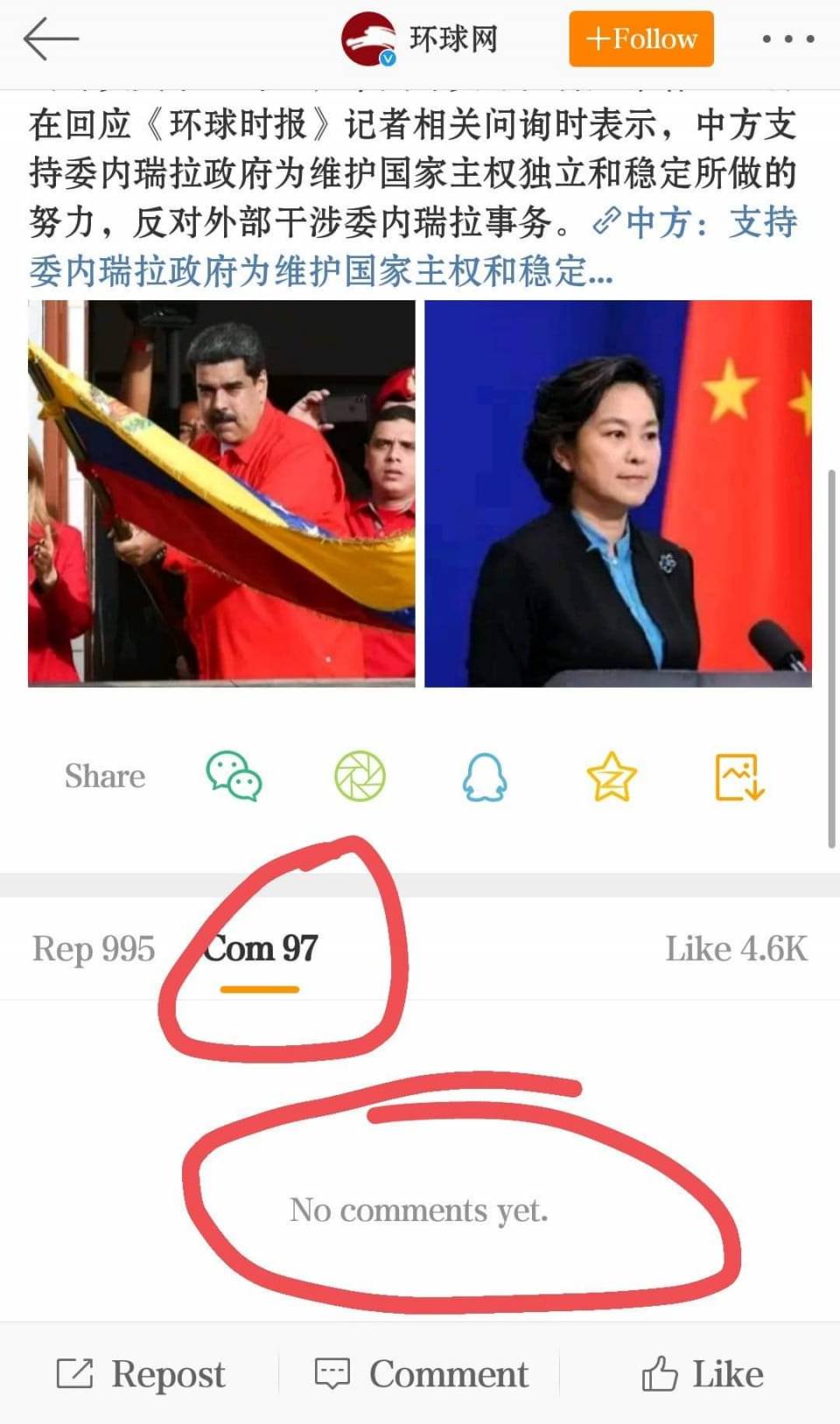The height and width of the screenshot is (1424, 840).
Task: View the photo of the spokeswoman at the podium
Action: (618, 493)
